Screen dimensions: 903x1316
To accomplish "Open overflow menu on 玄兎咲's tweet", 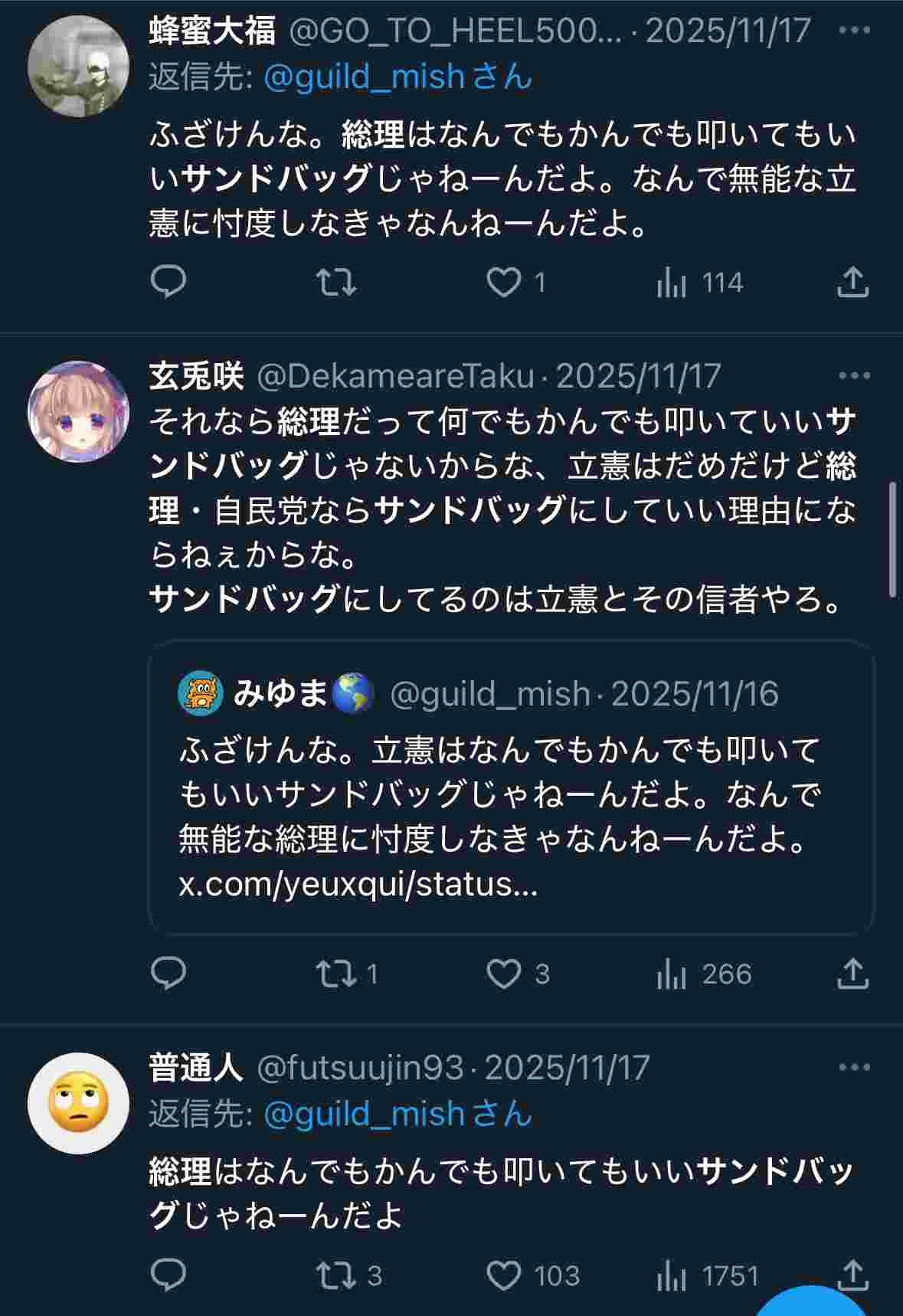I will click(x=854, y=376).
